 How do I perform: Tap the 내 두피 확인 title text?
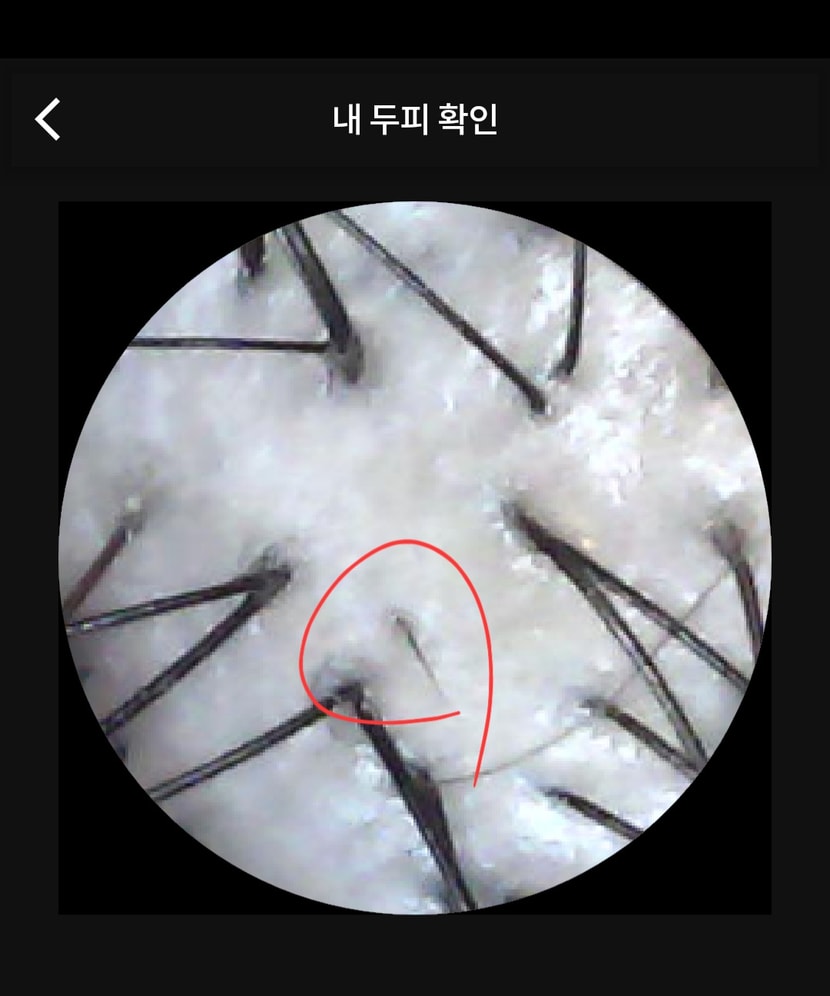414,119
